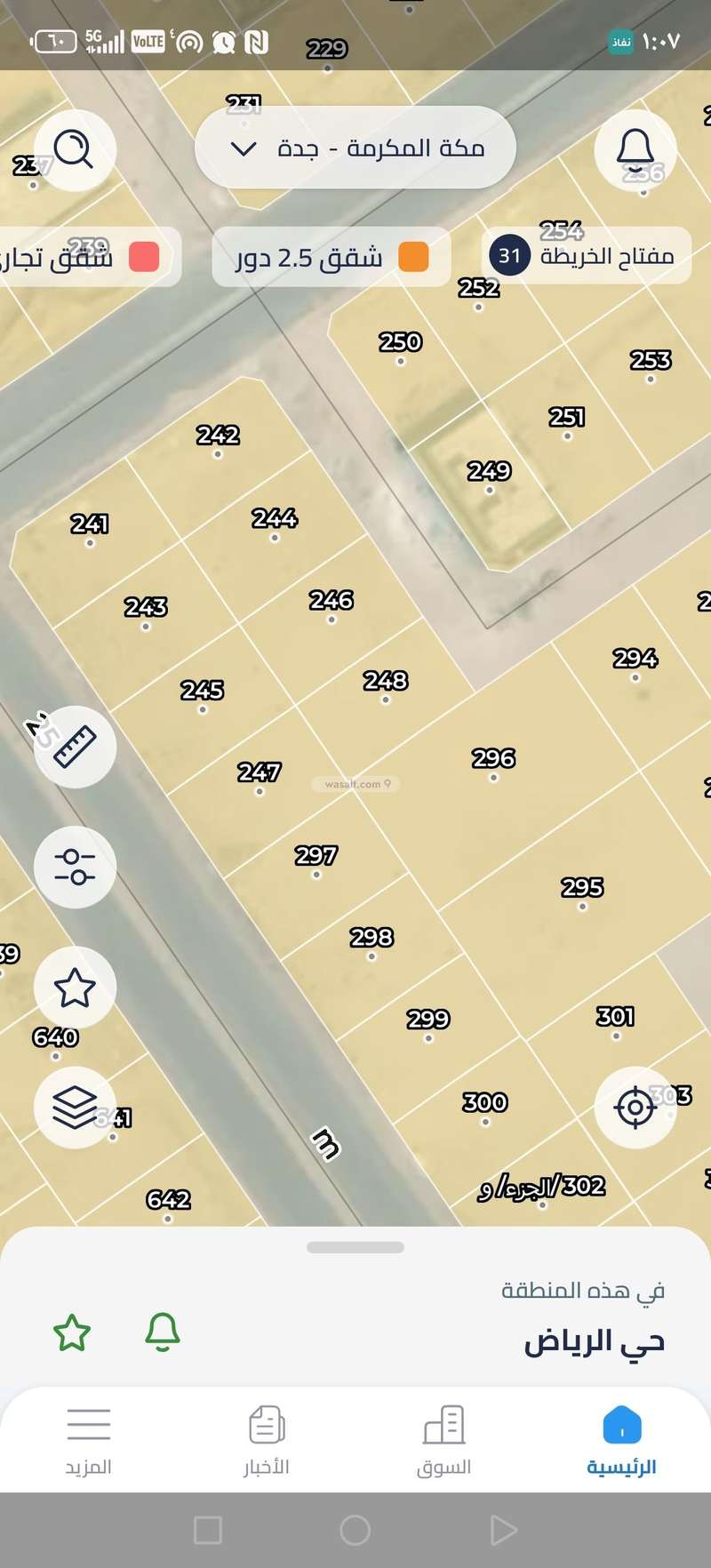Open the map layers selector

[x=75, y=1108]
